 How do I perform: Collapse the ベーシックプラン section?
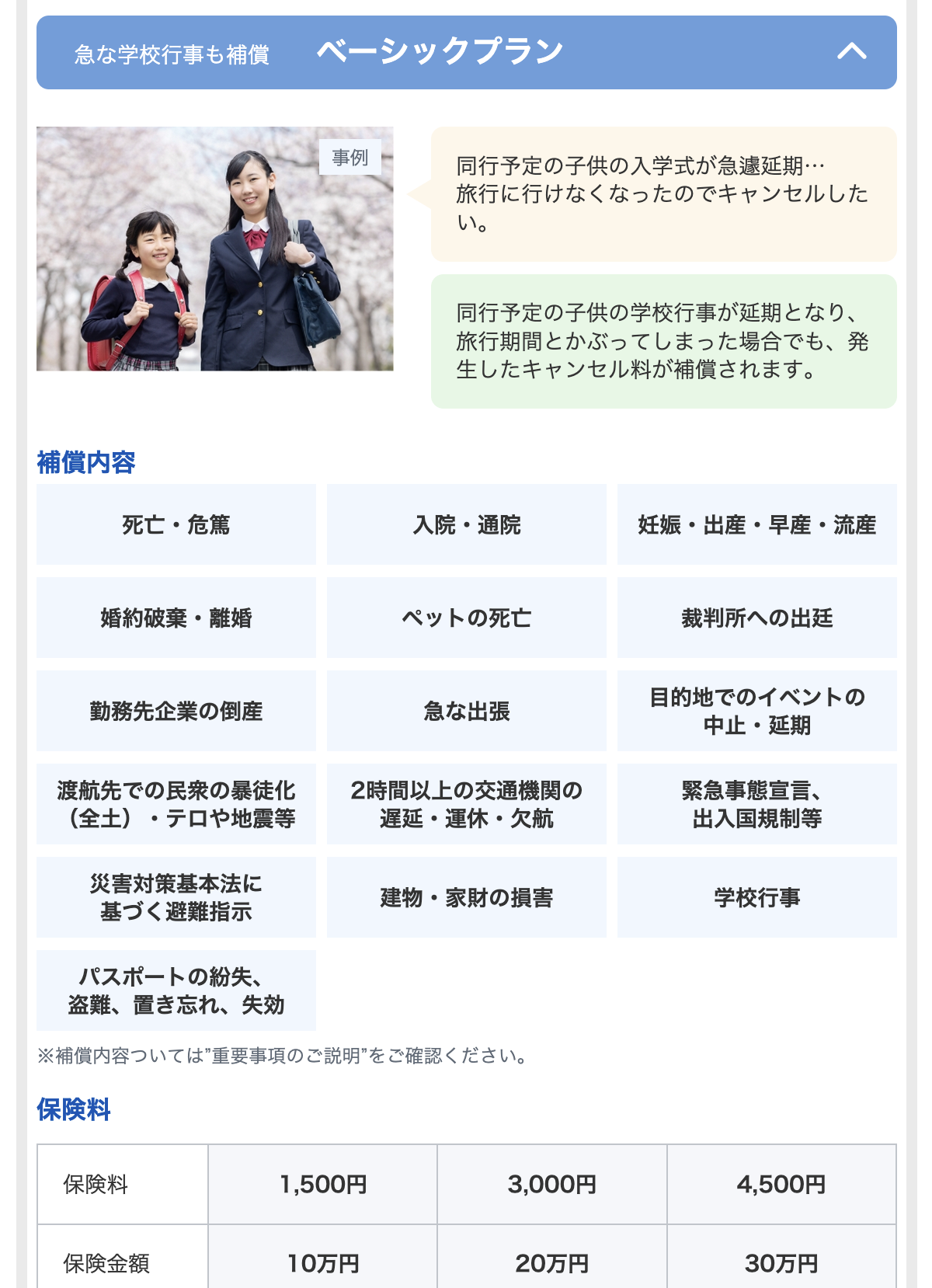[851, 52]
